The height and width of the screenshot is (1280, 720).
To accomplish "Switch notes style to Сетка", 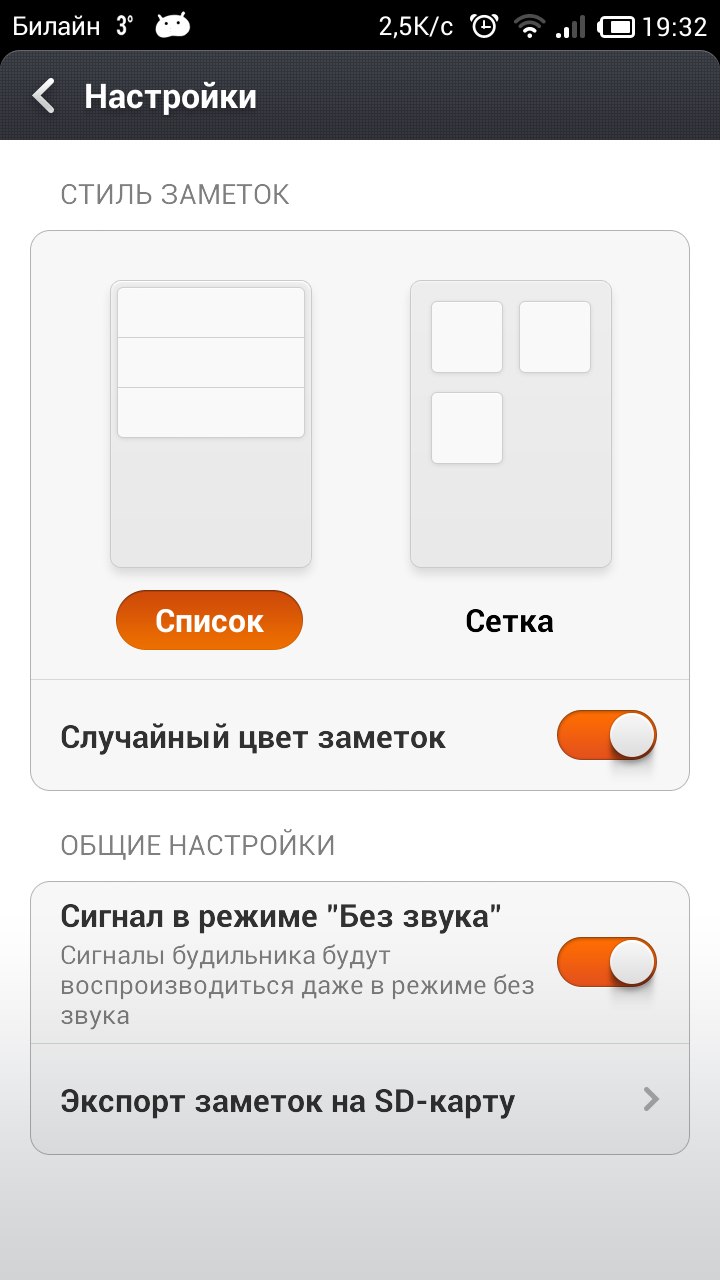I will pyautogui.click(x=509, y=621).
